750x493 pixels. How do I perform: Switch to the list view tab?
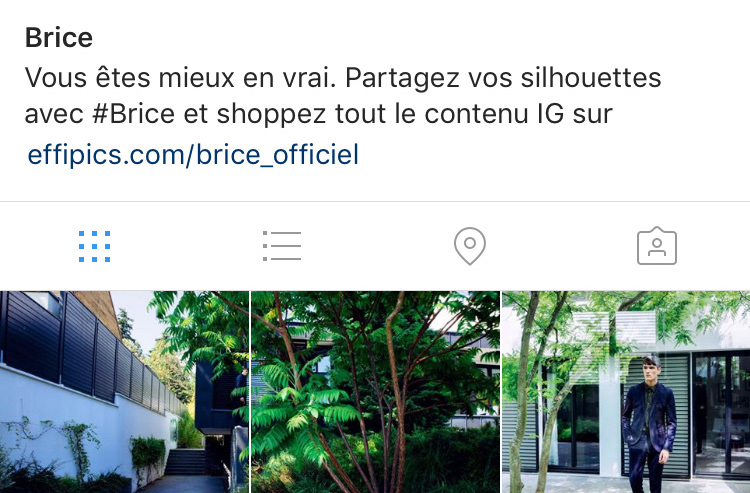click(282, 246)
